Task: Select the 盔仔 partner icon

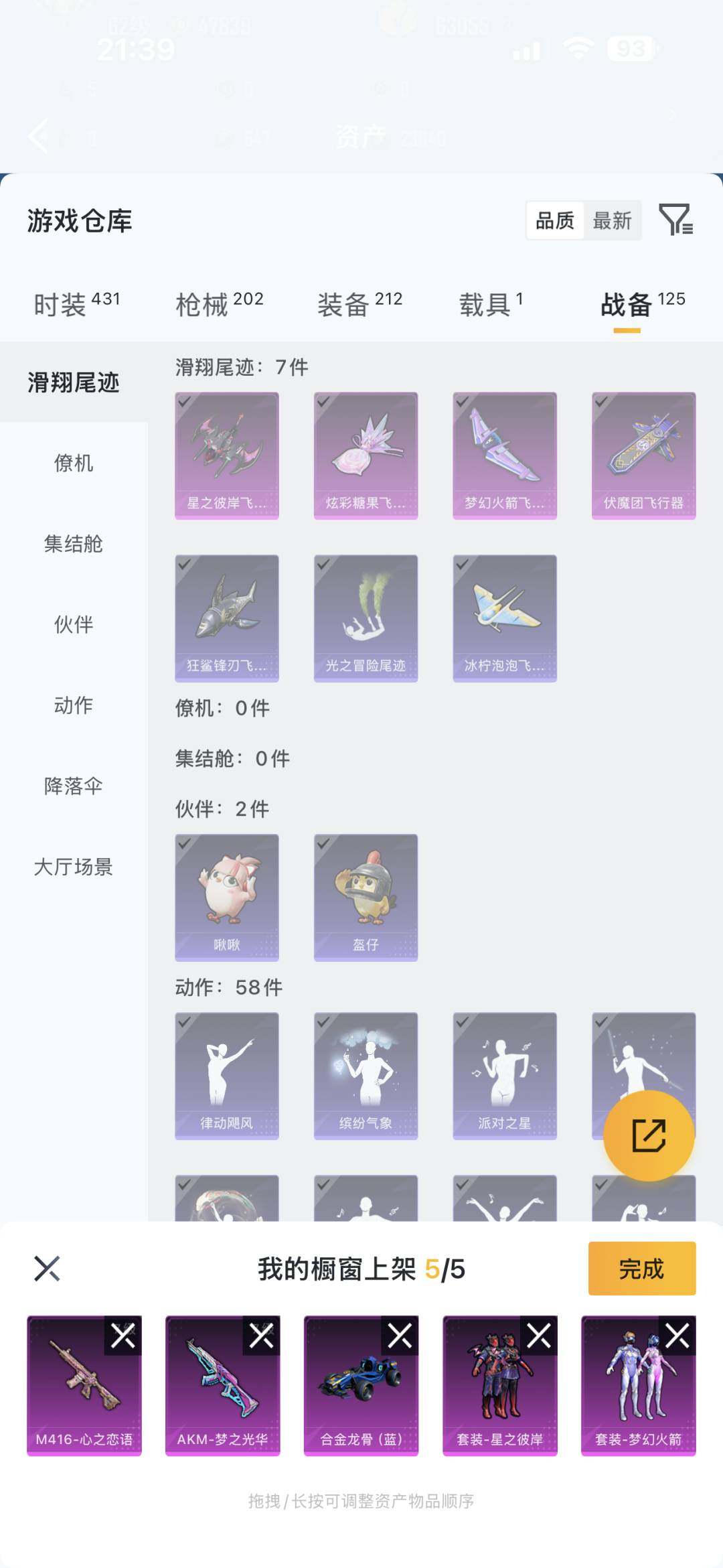Action: tap(366, 896)
